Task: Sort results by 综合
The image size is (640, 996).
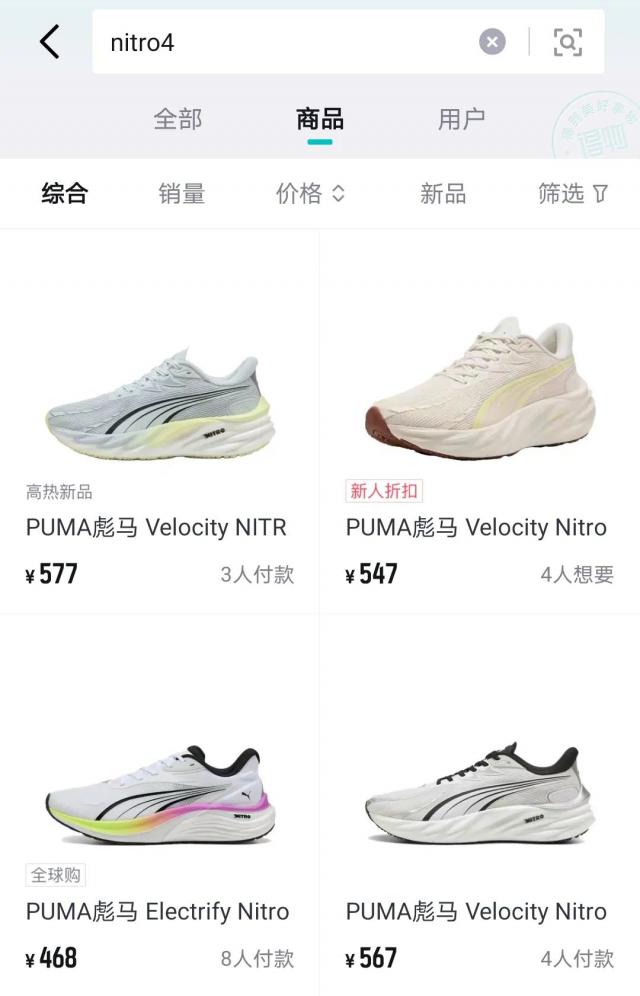Action: [65, 193]
